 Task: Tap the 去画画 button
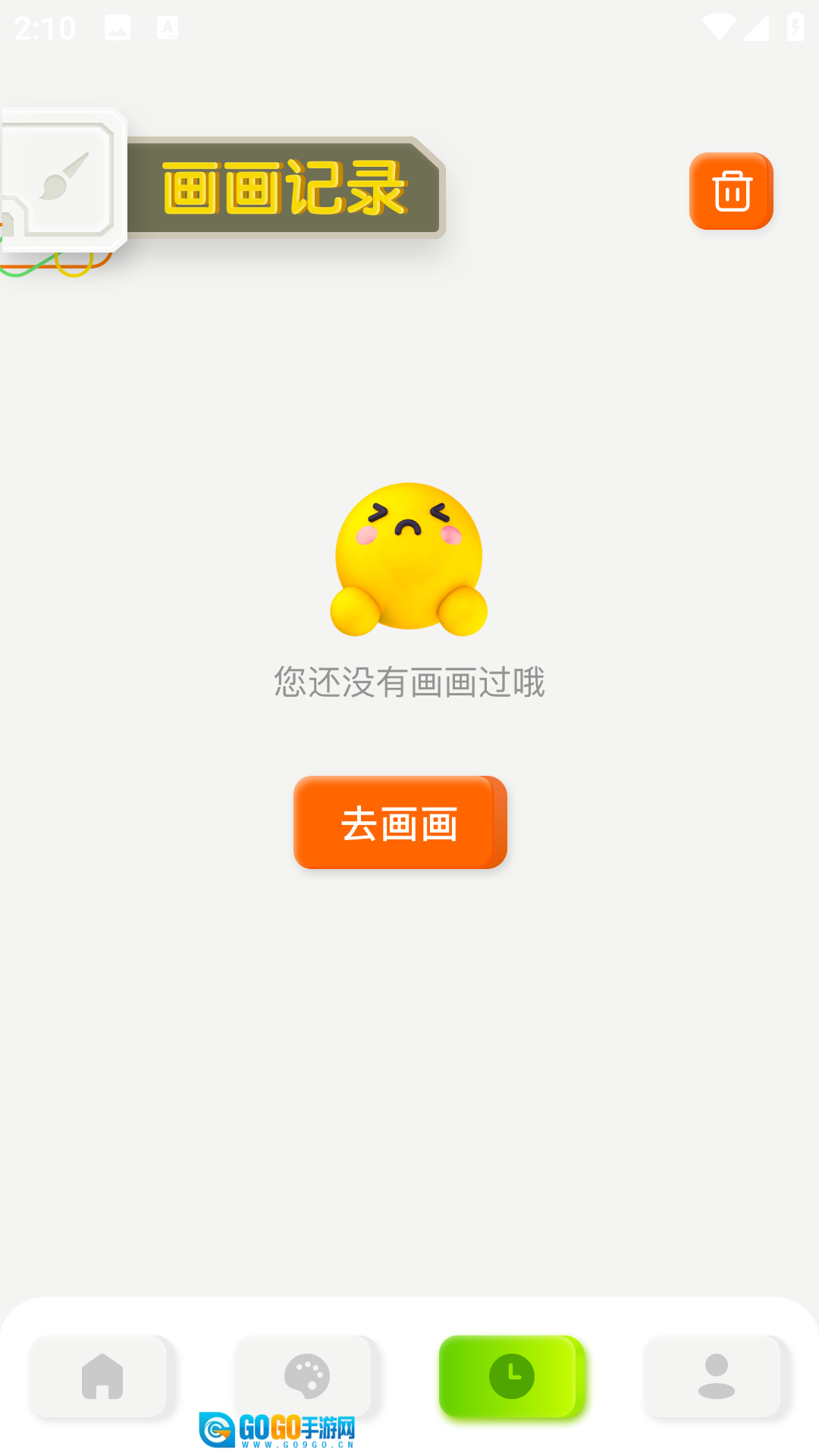point(400,823)
